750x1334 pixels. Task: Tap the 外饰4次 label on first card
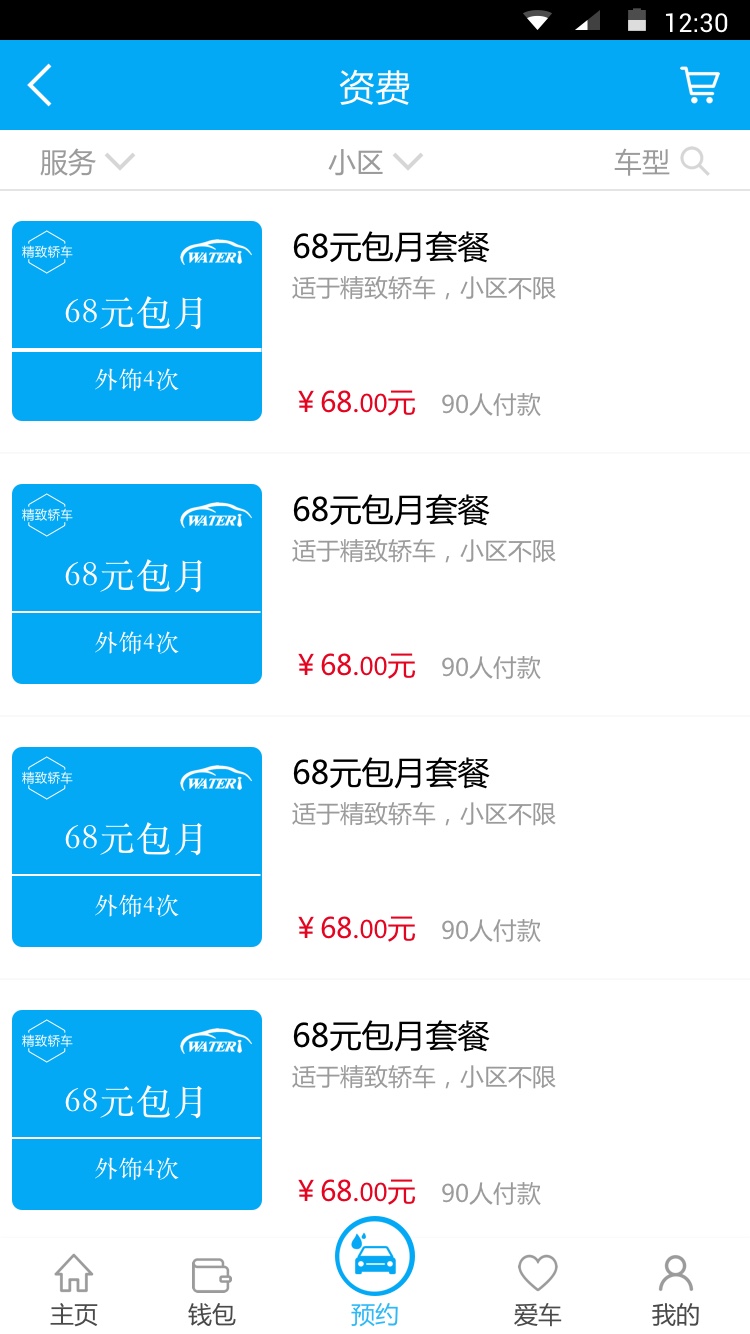click(x=135, y=386)
